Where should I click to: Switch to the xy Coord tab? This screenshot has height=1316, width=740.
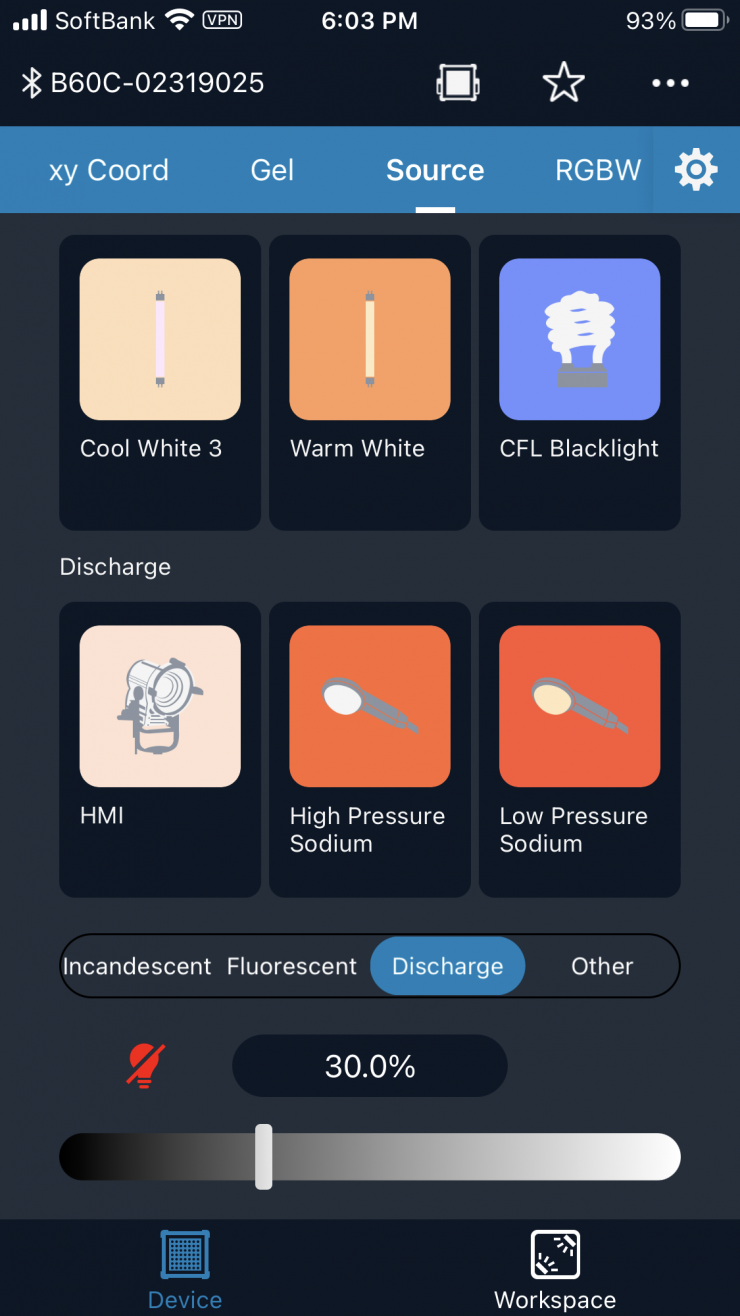click(108, 170)
